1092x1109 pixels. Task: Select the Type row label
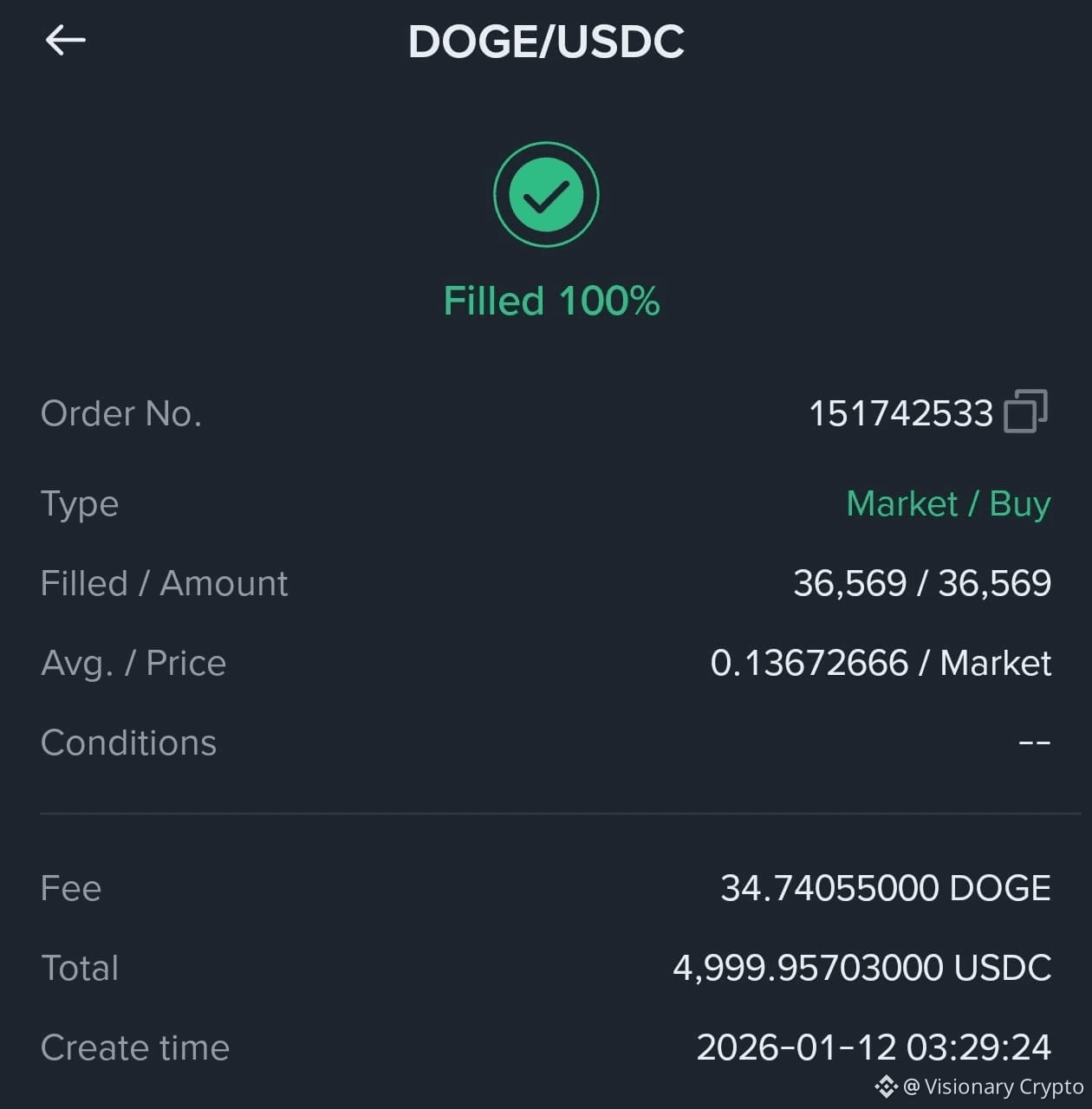(x=80, y=504)
